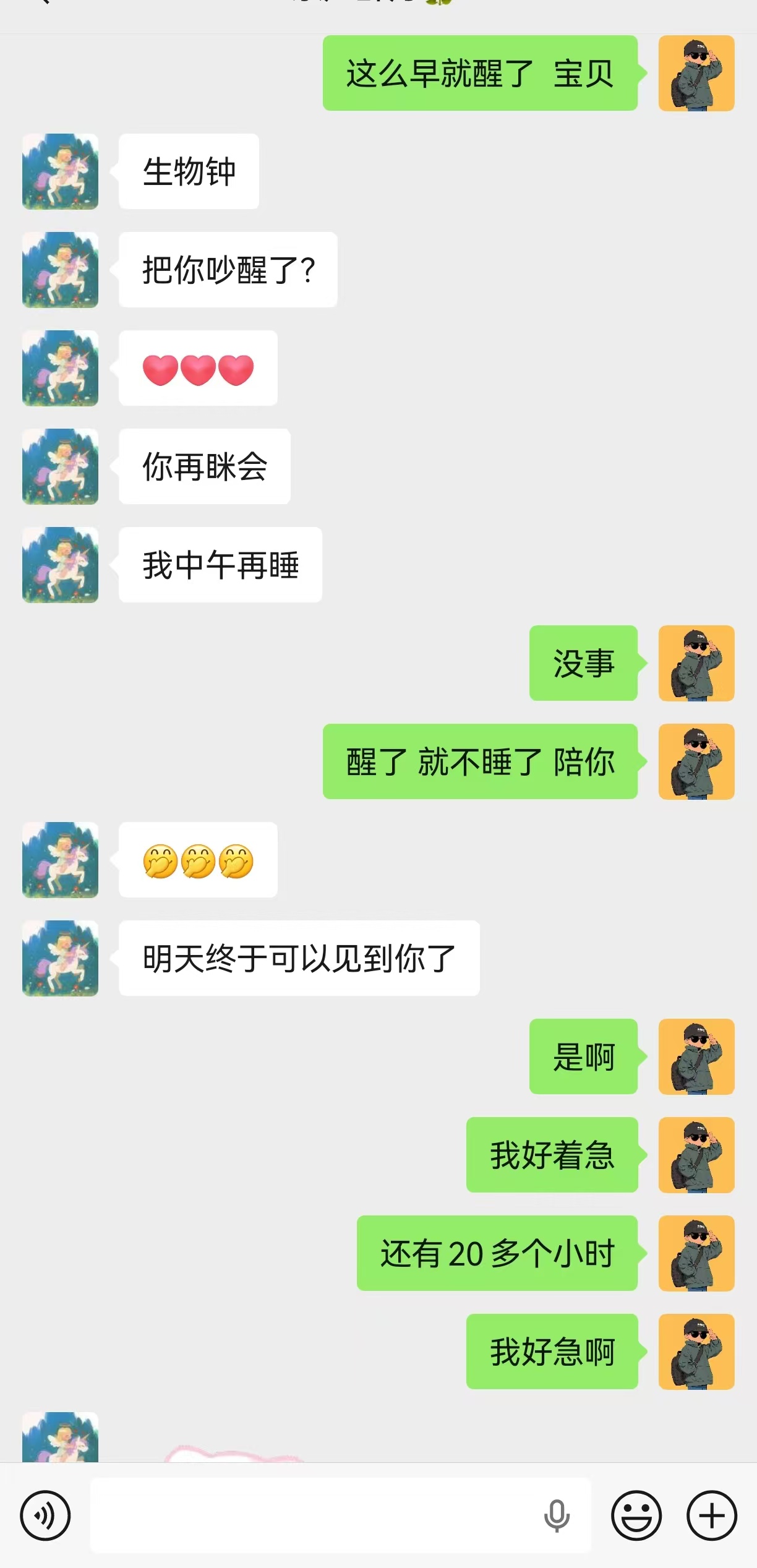Viewport: 757px width, 1568px height.
Task: Tap the 我中午再睡 message bubble
Action: (x=220, y=565)
